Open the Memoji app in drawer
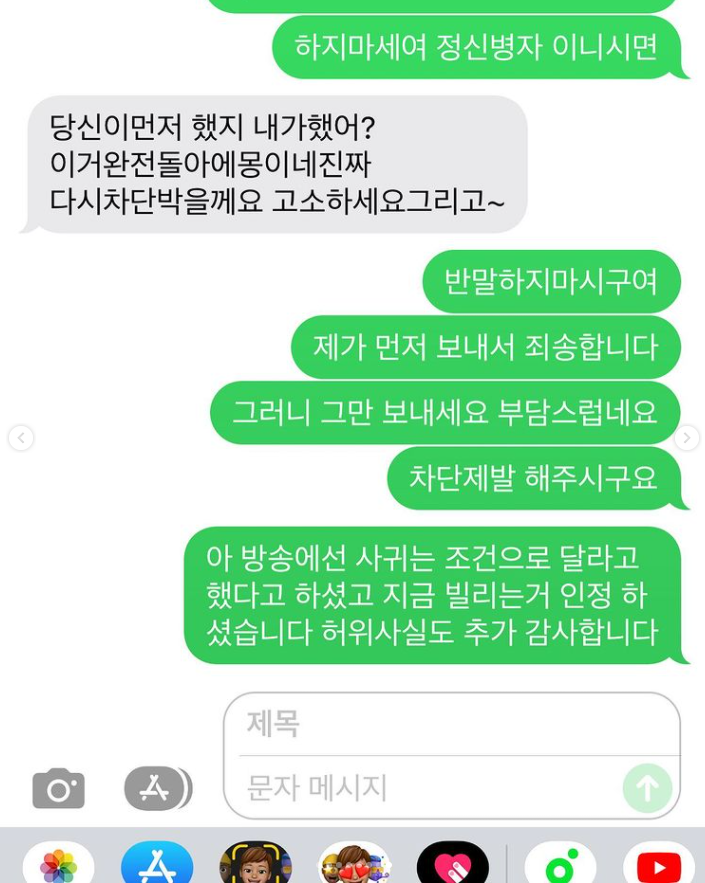 [255, 865]
